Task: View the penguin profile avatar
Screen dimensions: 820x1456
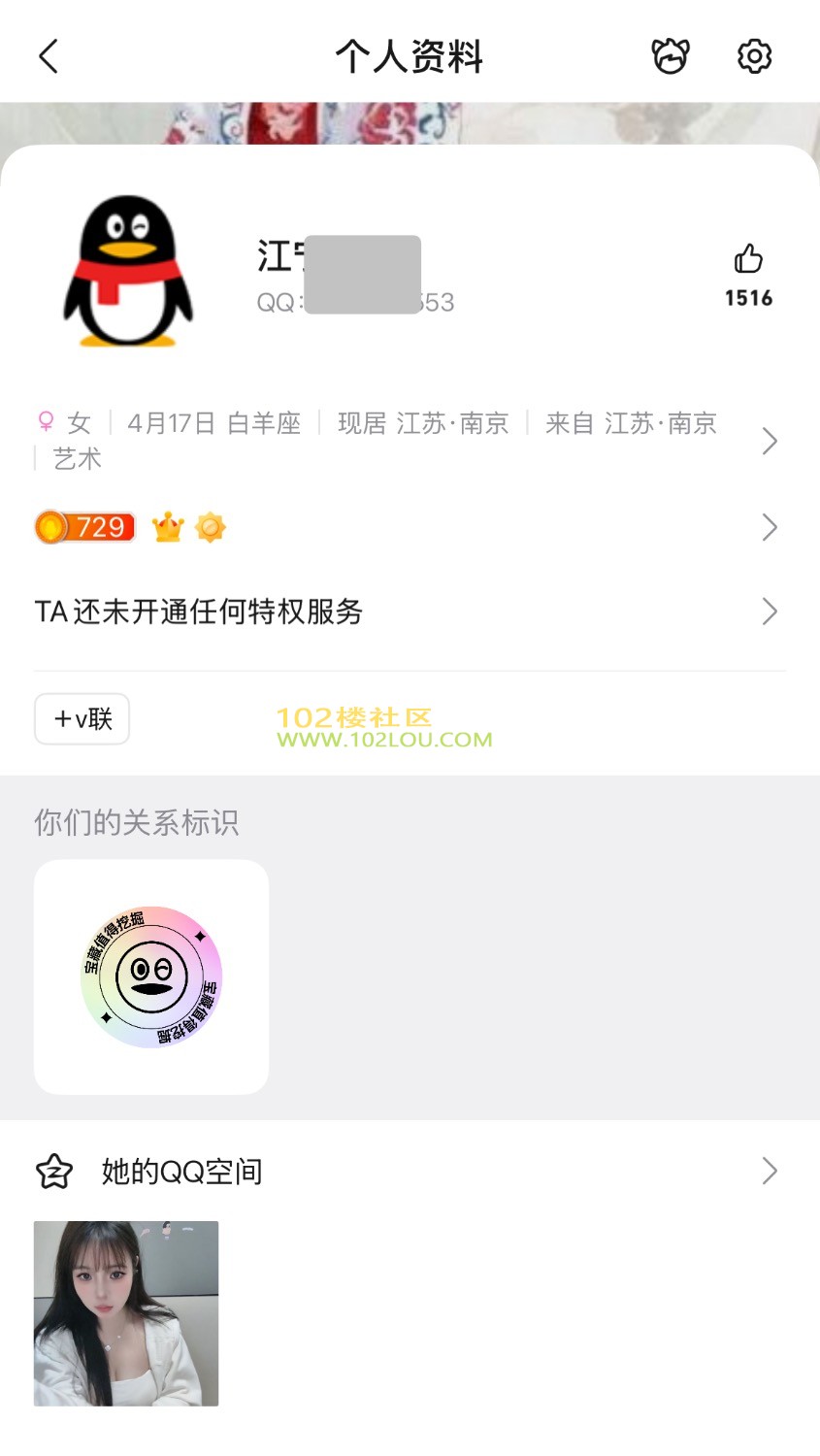Action: point(127,271)
